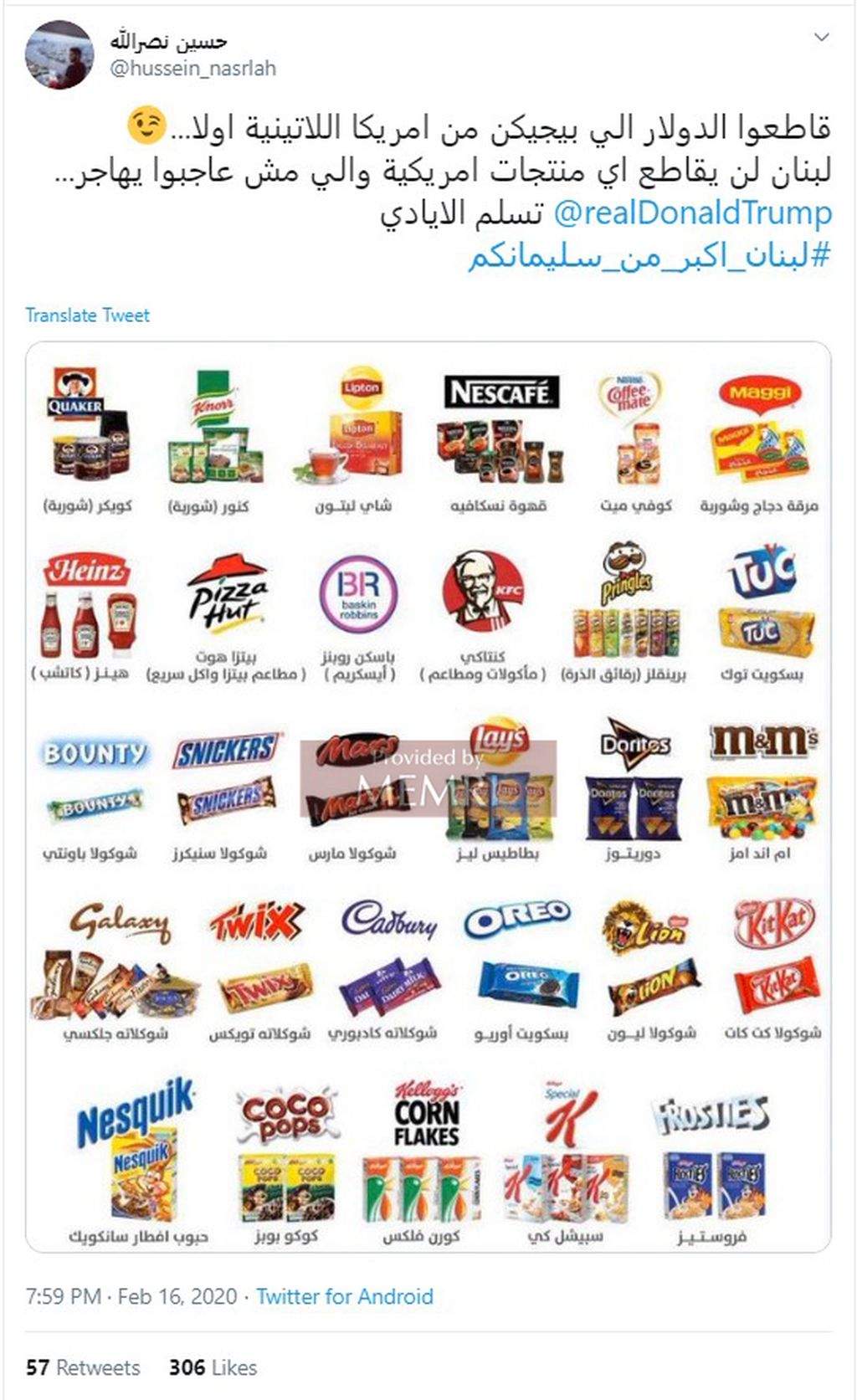
Task: Open the Twitter for Android source link
Action: [344, 1296]
